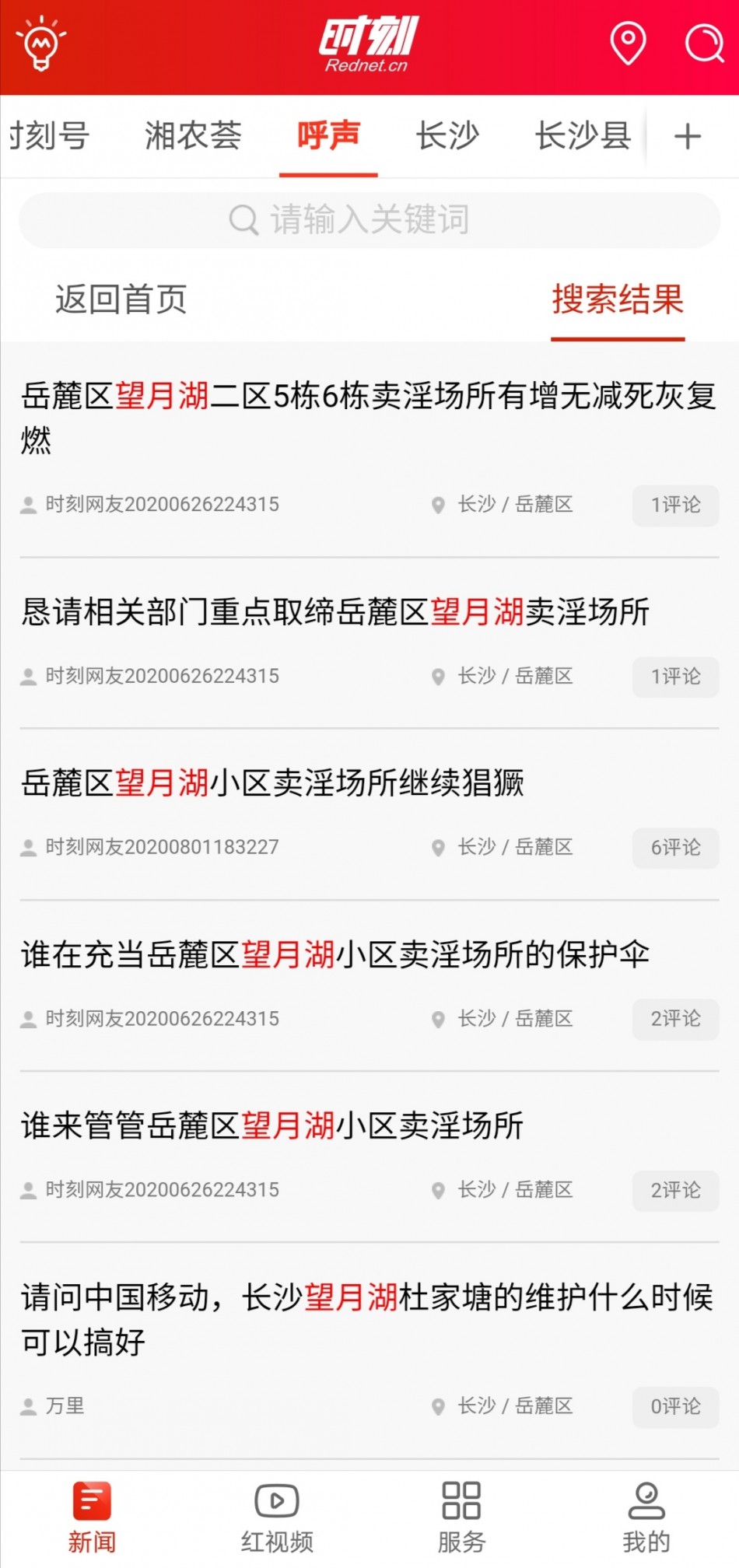
Task: Open the post about 望月湖二区5栋6栋
Action: (x=368, y=418)
